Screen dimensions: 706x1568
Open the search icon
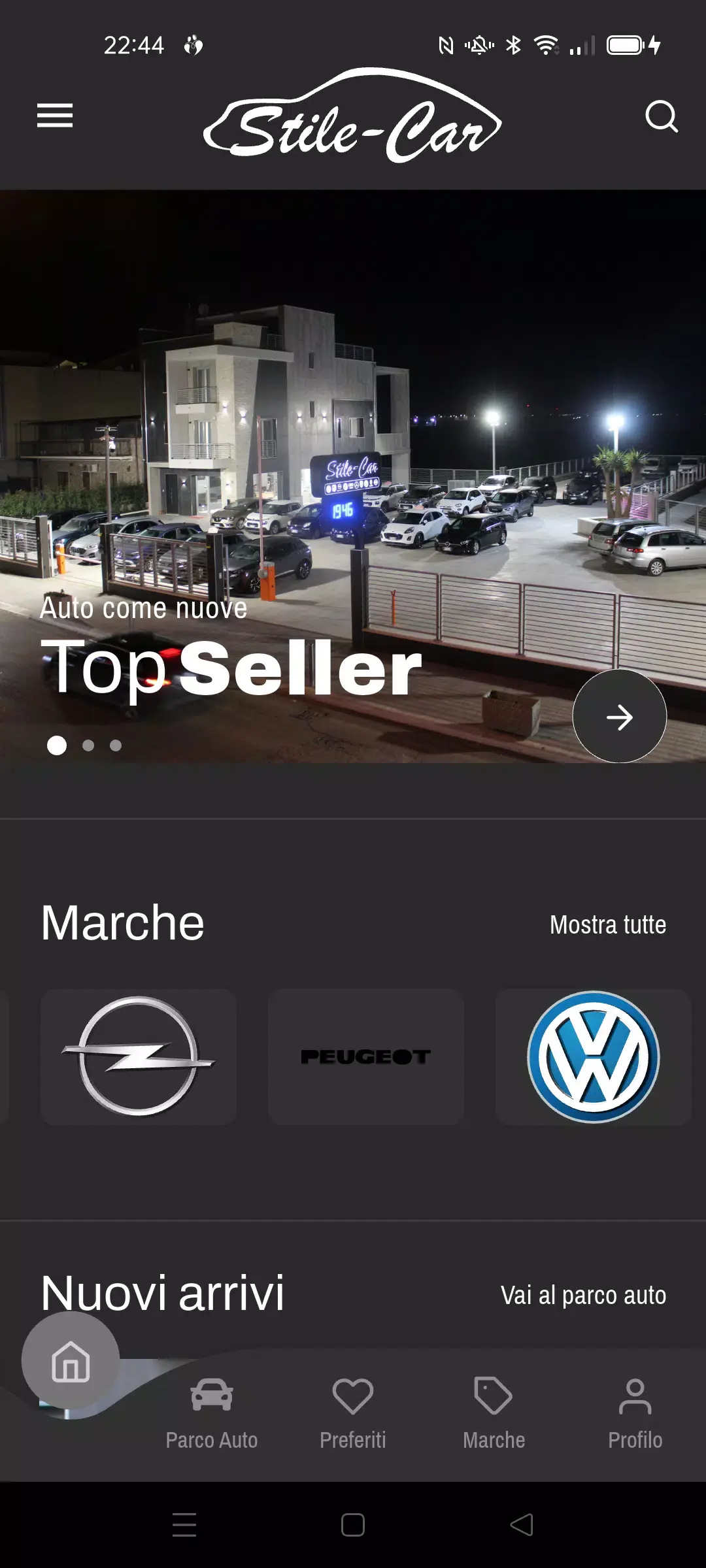pos(662,118)
